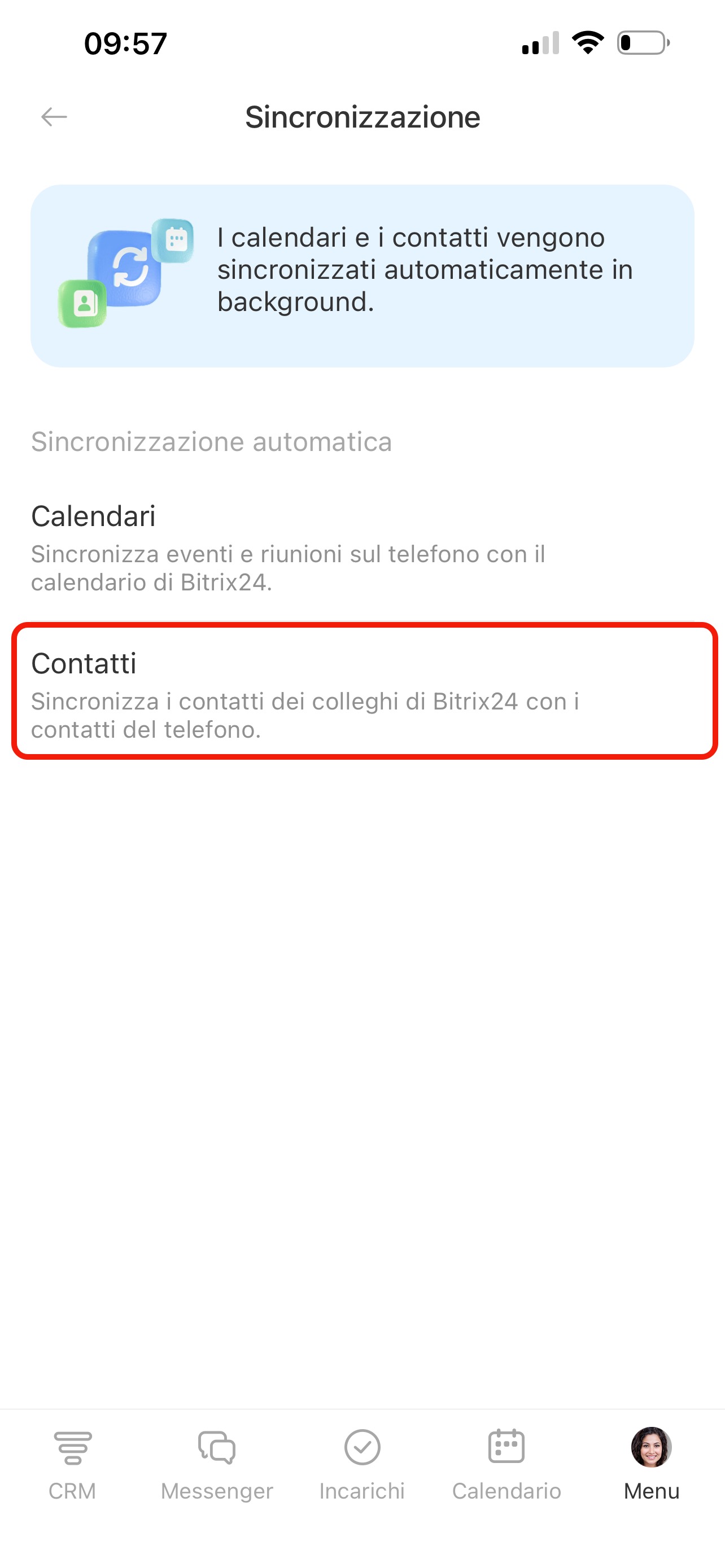This screenshot has height=1568, width=725.
Task: Switch to the Messenger tab
Action: (x=217, y=1464)
